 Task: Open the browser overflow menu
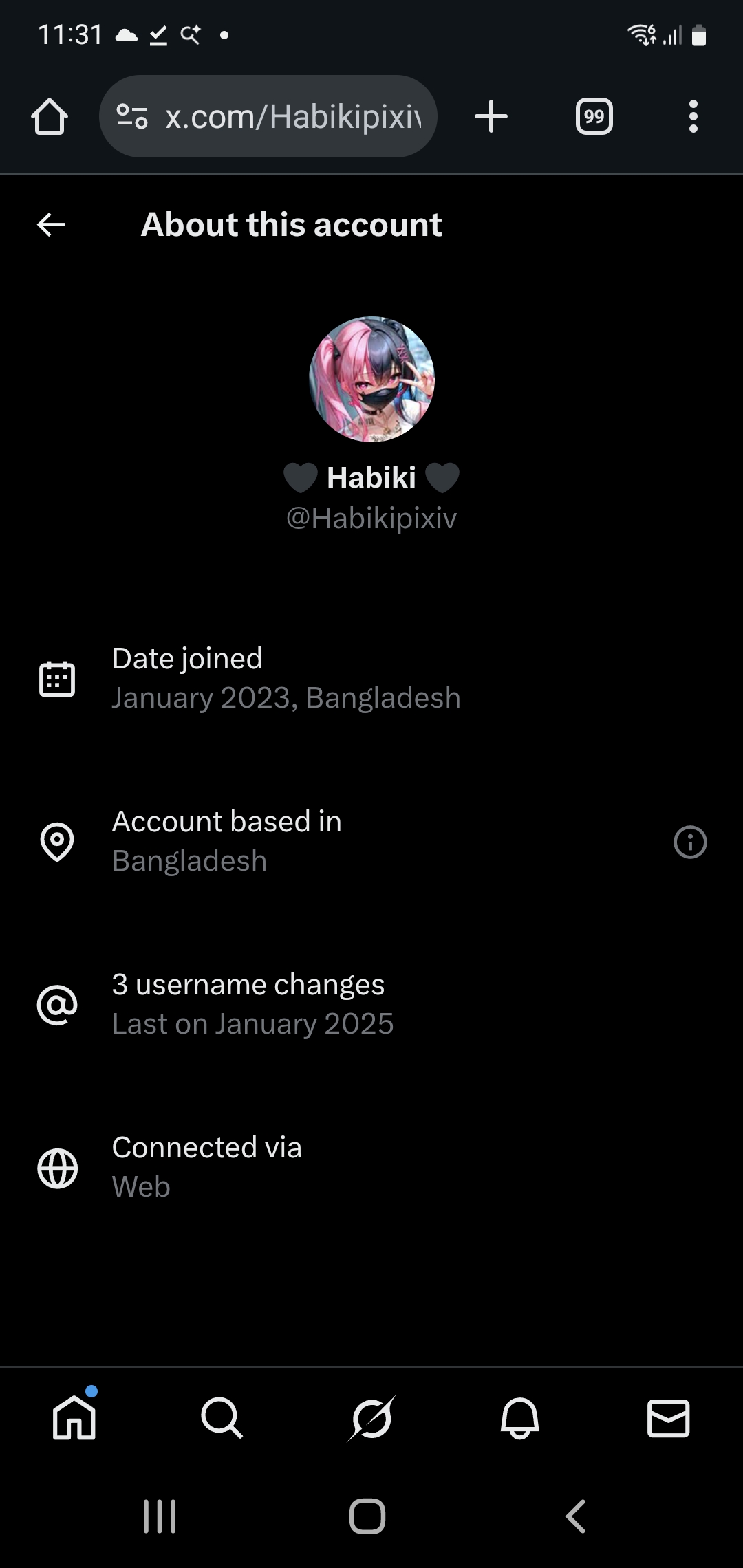click(693, 116)
